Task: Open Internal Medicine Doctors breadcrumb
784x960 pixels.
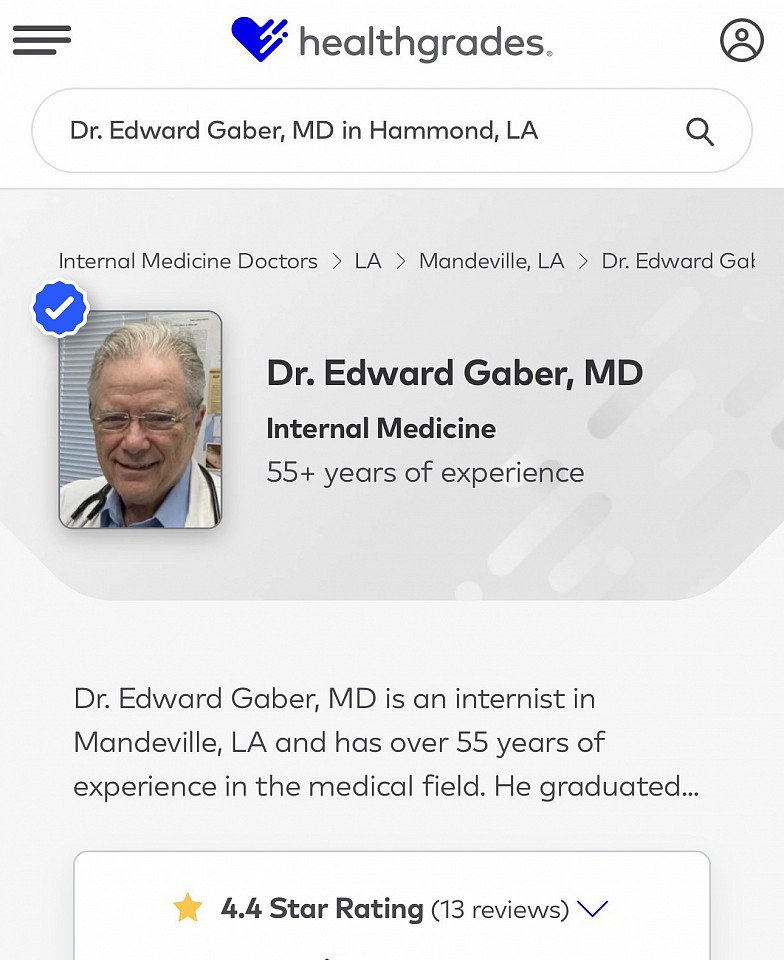Action: point(188,261)
